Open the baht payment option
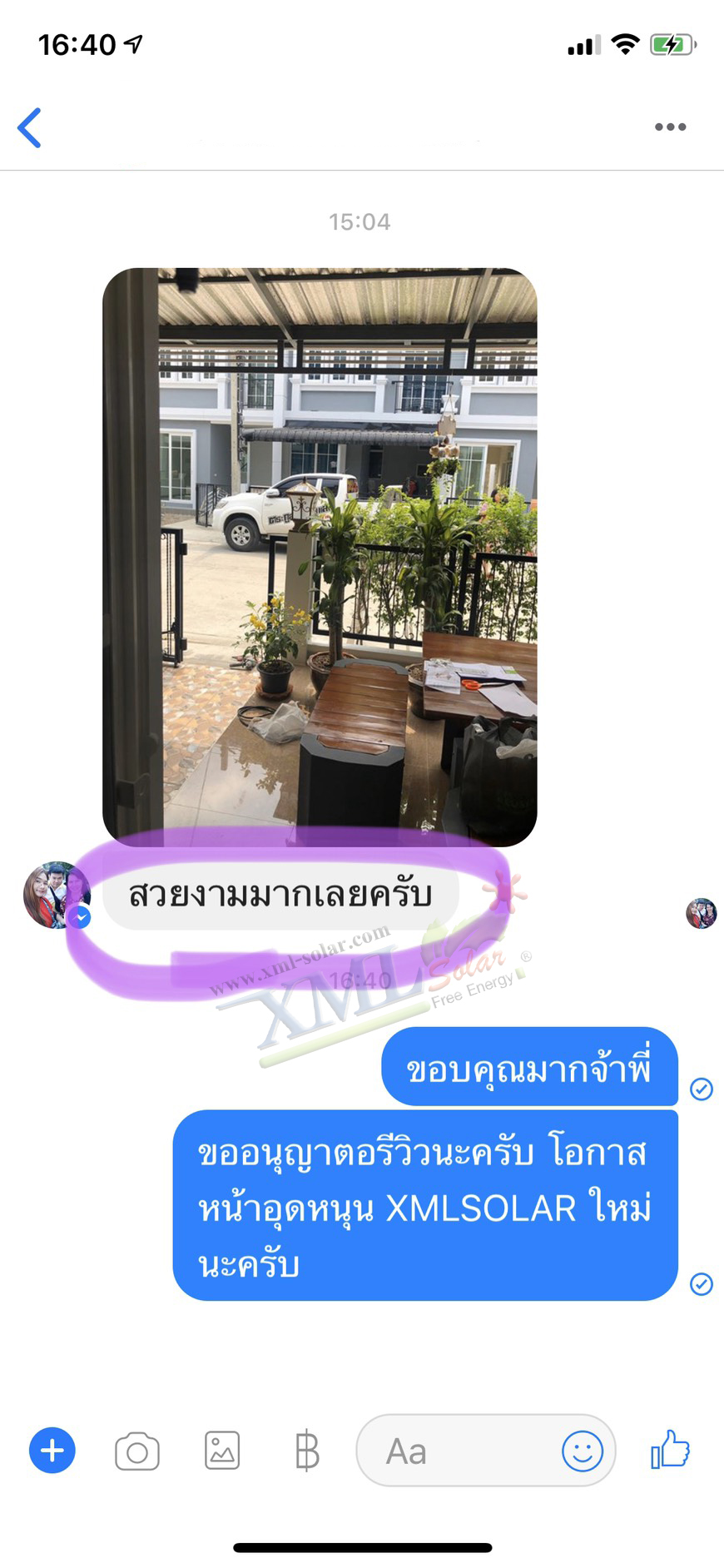Image resolution: width=724 pixels, height=1568 pixels. pos(306,1451)
